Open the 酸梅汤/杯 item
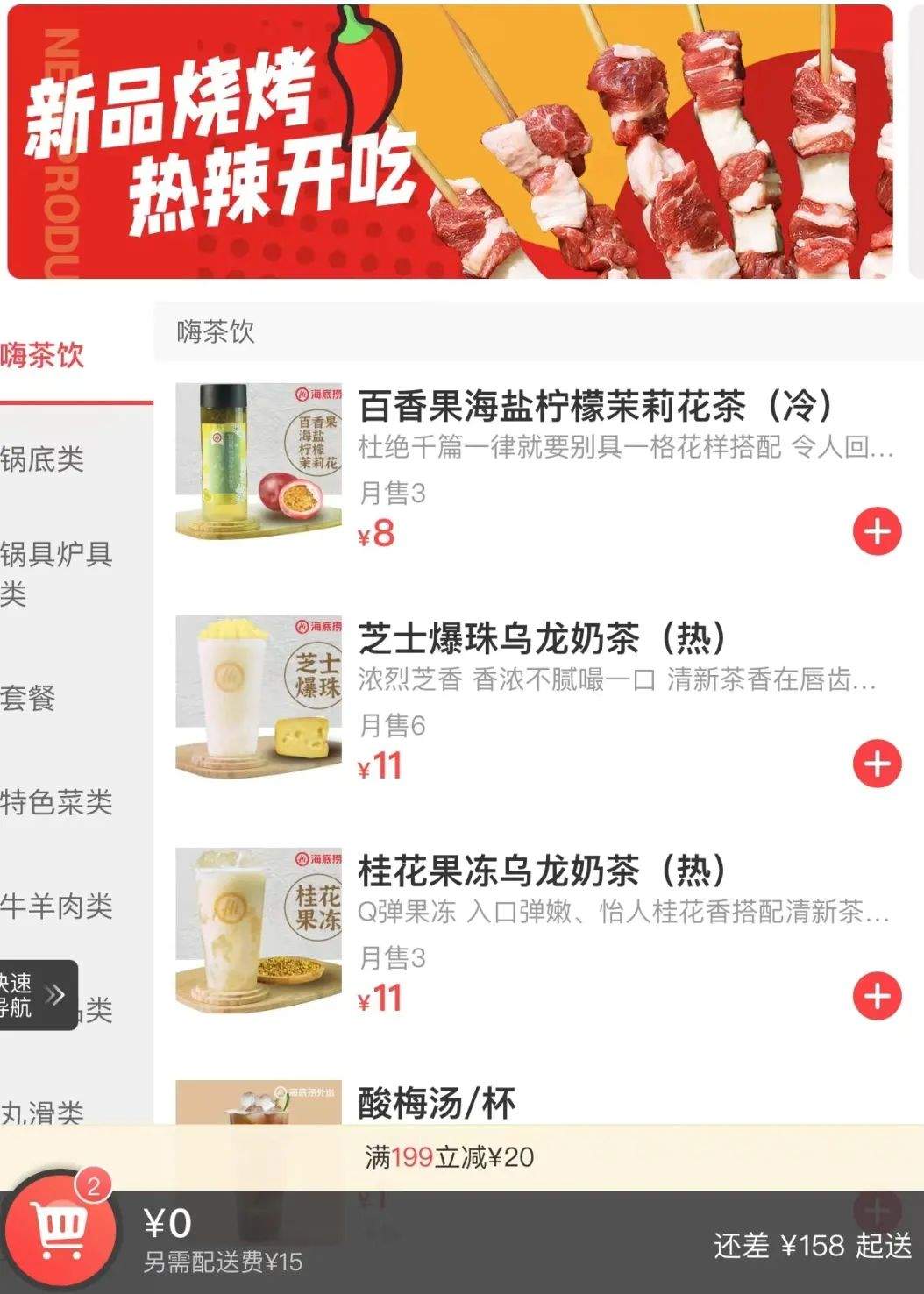924x1294 pixels. coord(437,1103)
